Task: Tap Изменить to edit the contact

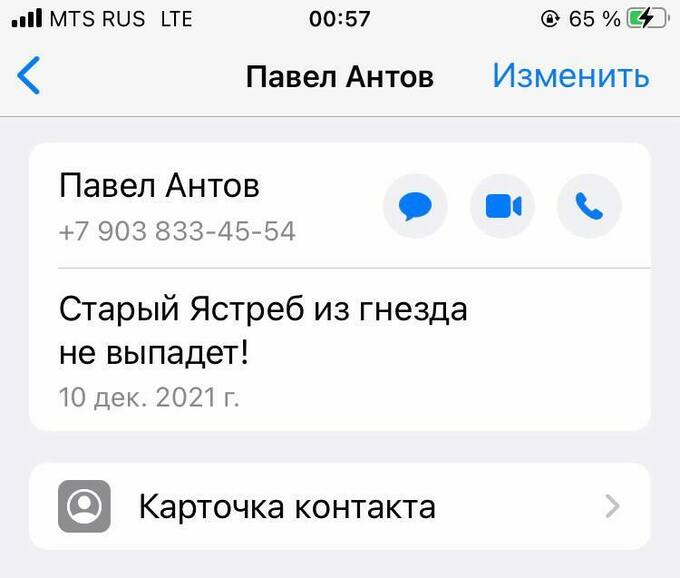Action: click(570, 76)
